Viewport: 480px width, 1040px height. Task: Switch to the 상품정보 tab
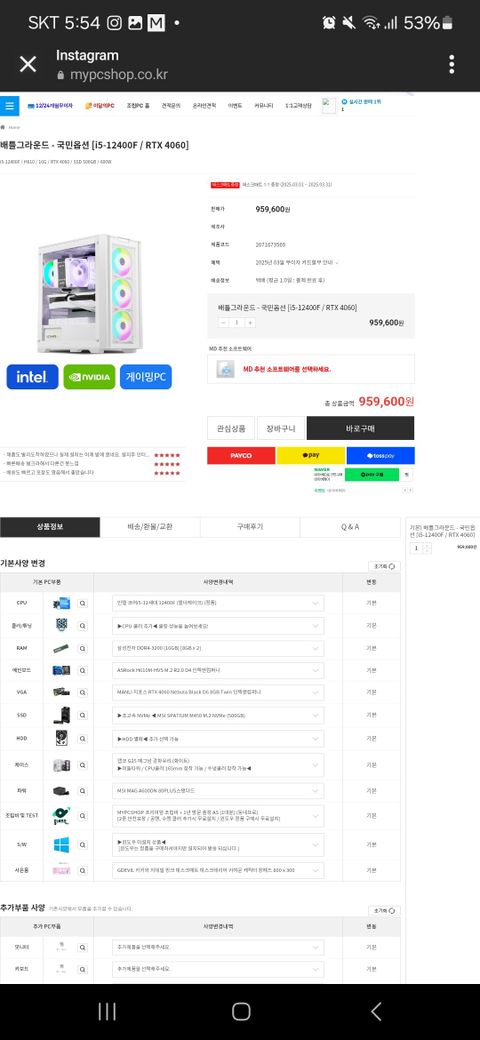click(50, 527)
